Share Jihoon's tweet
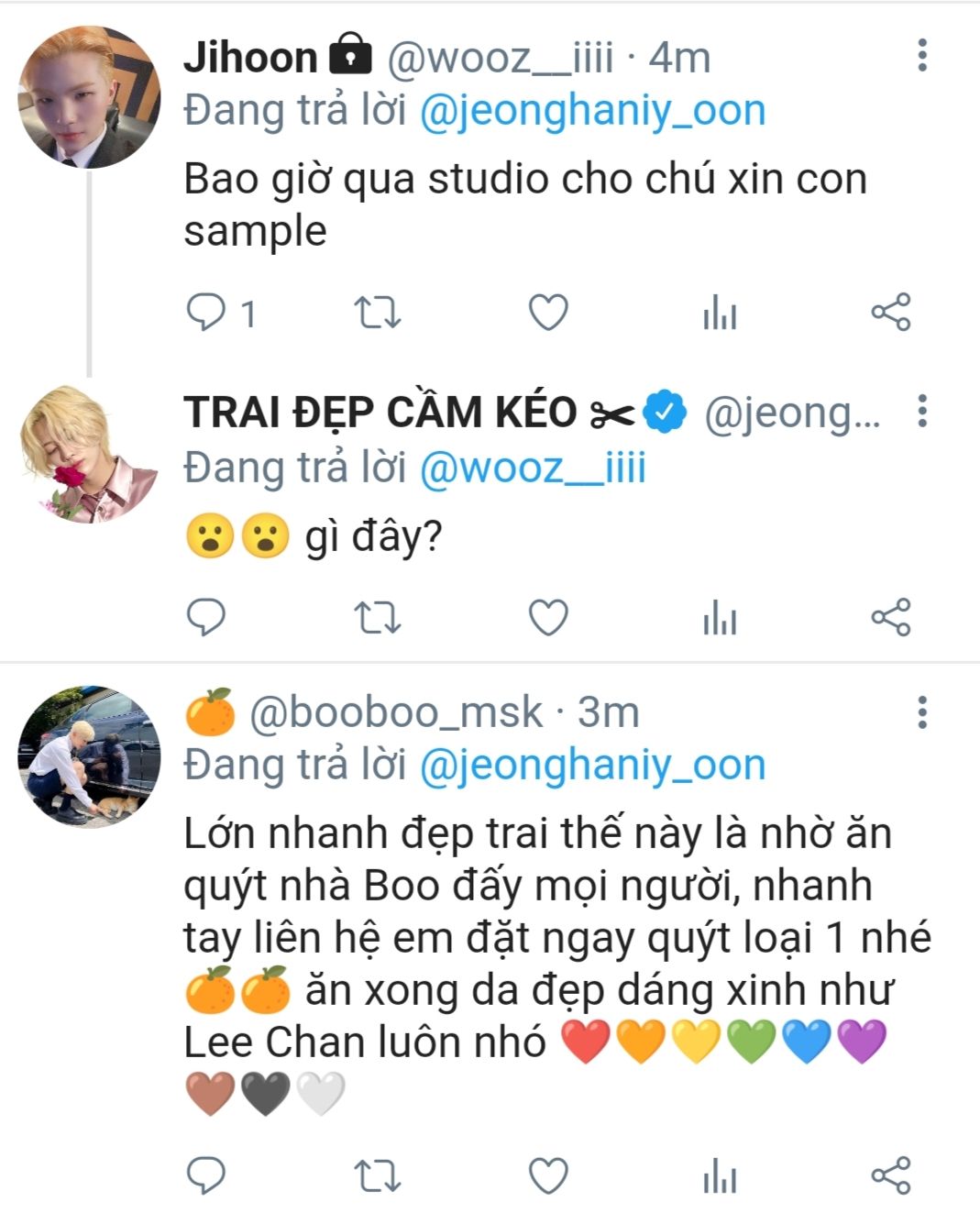 click(x=890, y=313)
